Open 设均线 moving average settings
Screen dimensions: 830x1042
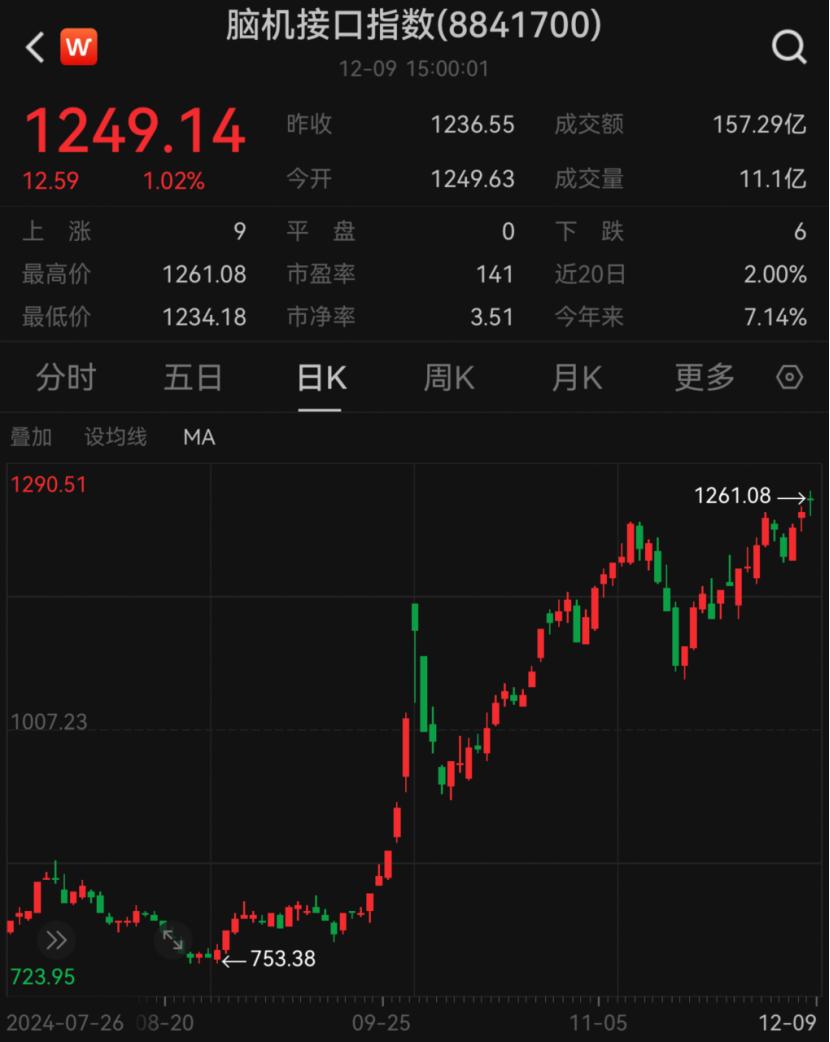(x=115, y=437)
